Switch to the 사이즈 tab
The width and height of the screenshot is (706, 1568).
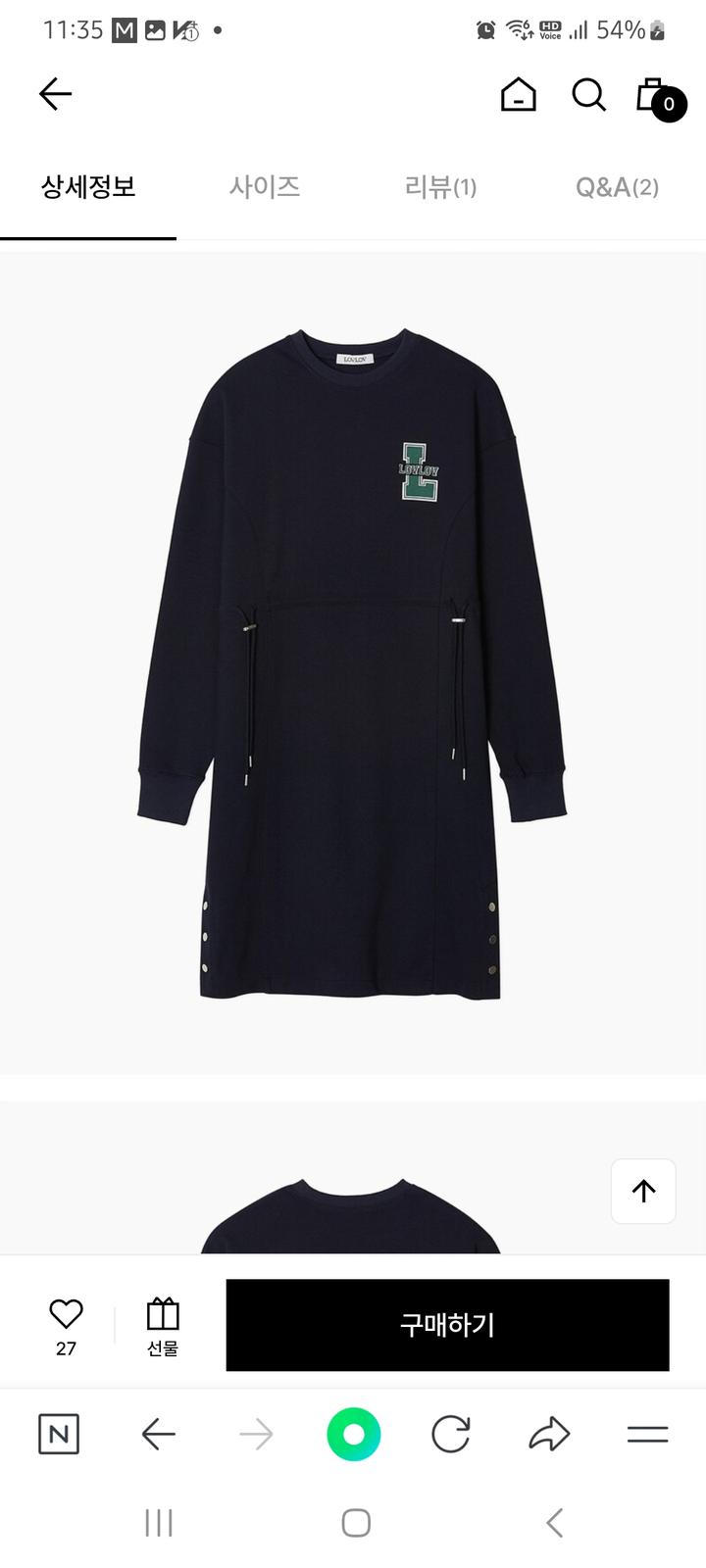pos(265,186)
